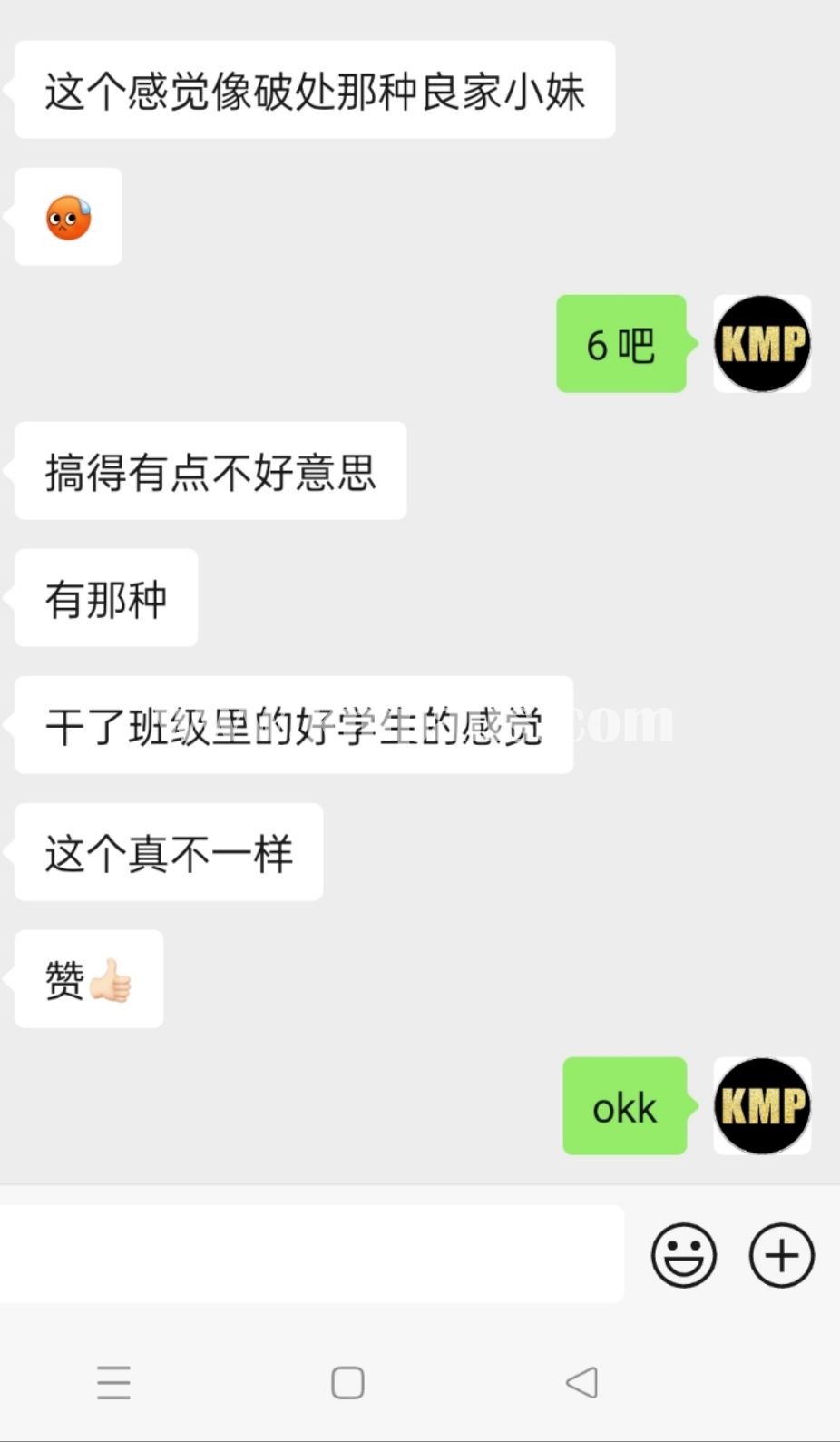Image resolution: width=840 pixels, height=1442 pixels.
Task: Go to the system home screen
Action: 348,1383
